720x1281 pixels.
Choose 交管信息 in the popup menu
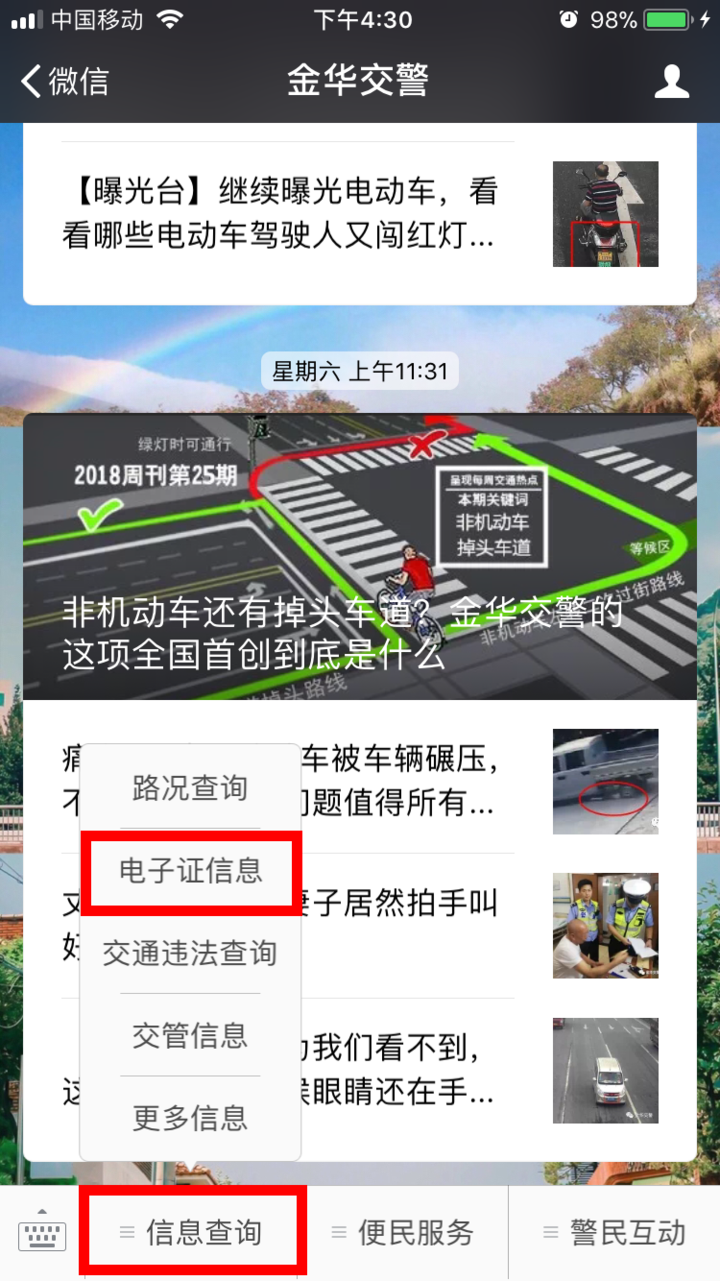pos(190,1035)
